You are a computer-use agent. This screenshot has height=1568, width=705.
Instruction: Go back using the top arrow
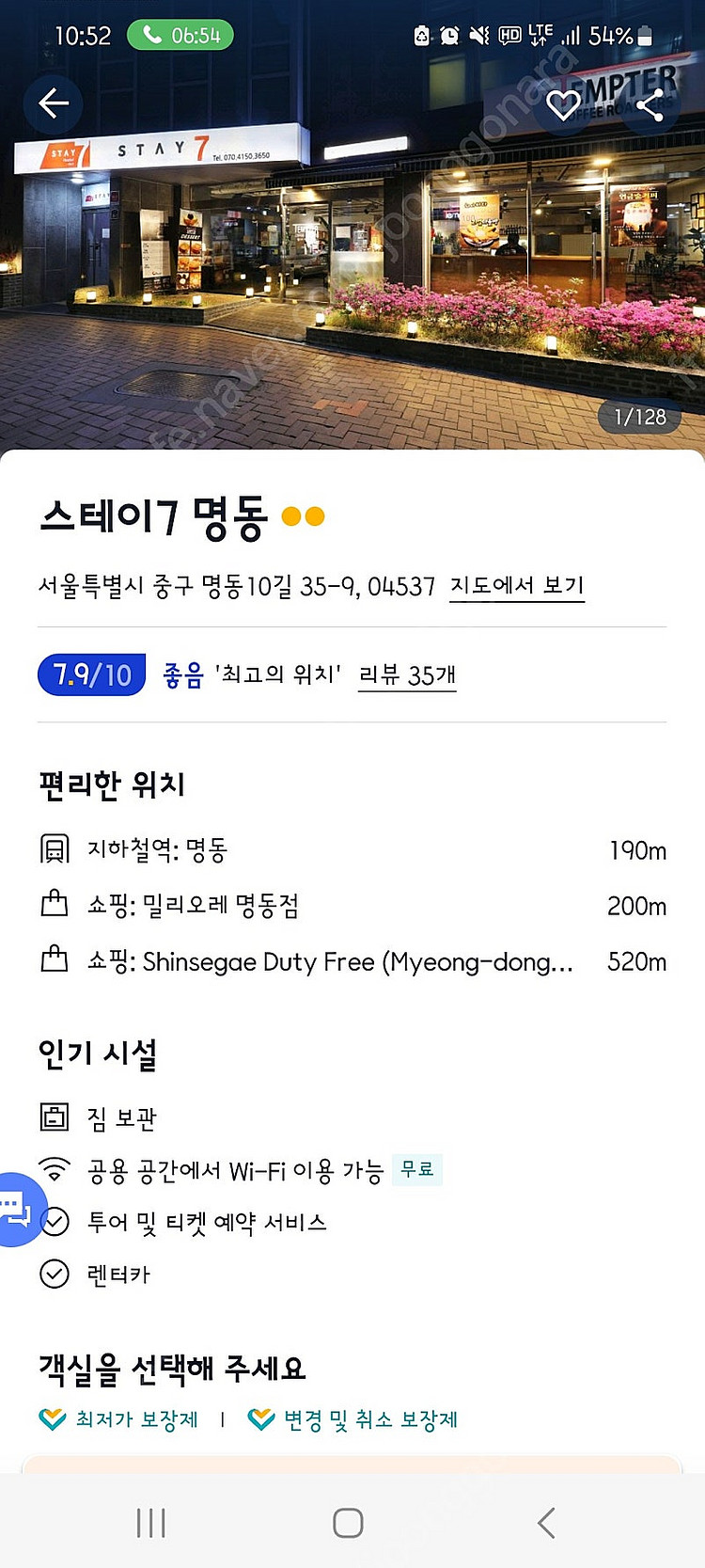(x=54, y=103)
